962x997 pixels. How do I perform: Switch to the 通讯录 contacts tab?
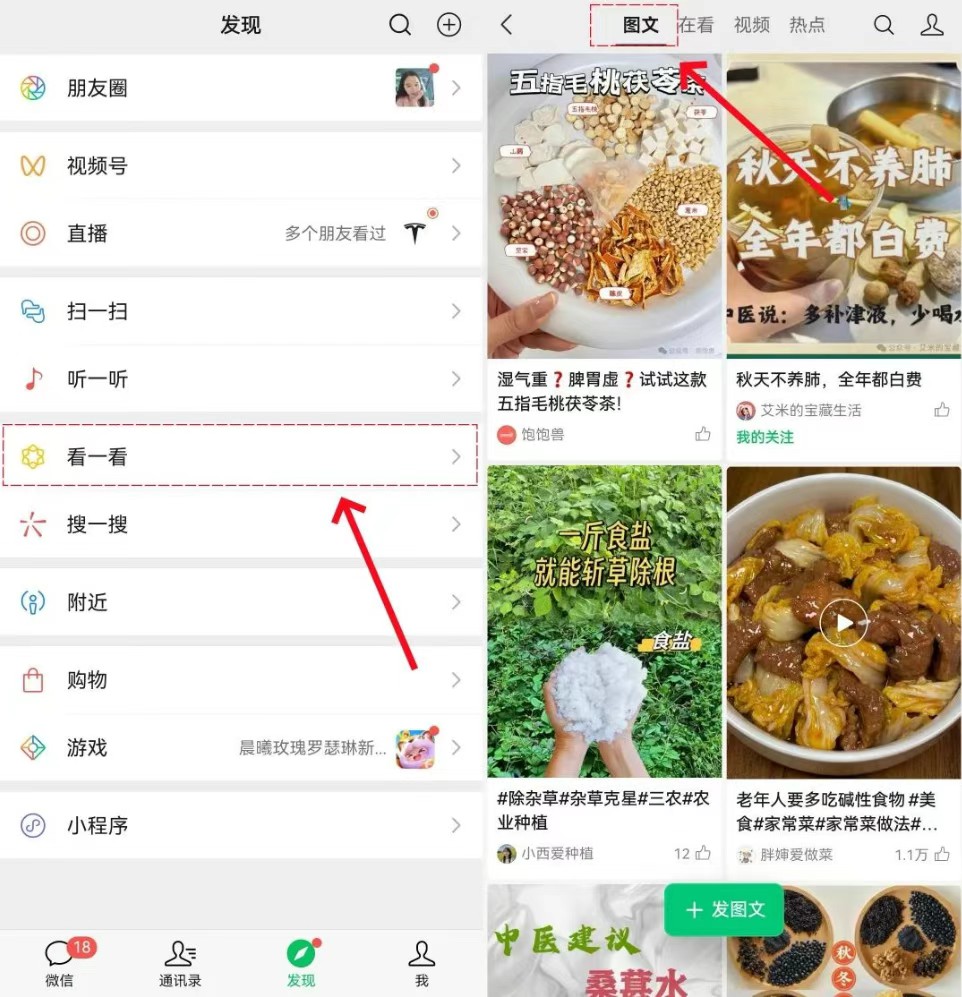180,962
